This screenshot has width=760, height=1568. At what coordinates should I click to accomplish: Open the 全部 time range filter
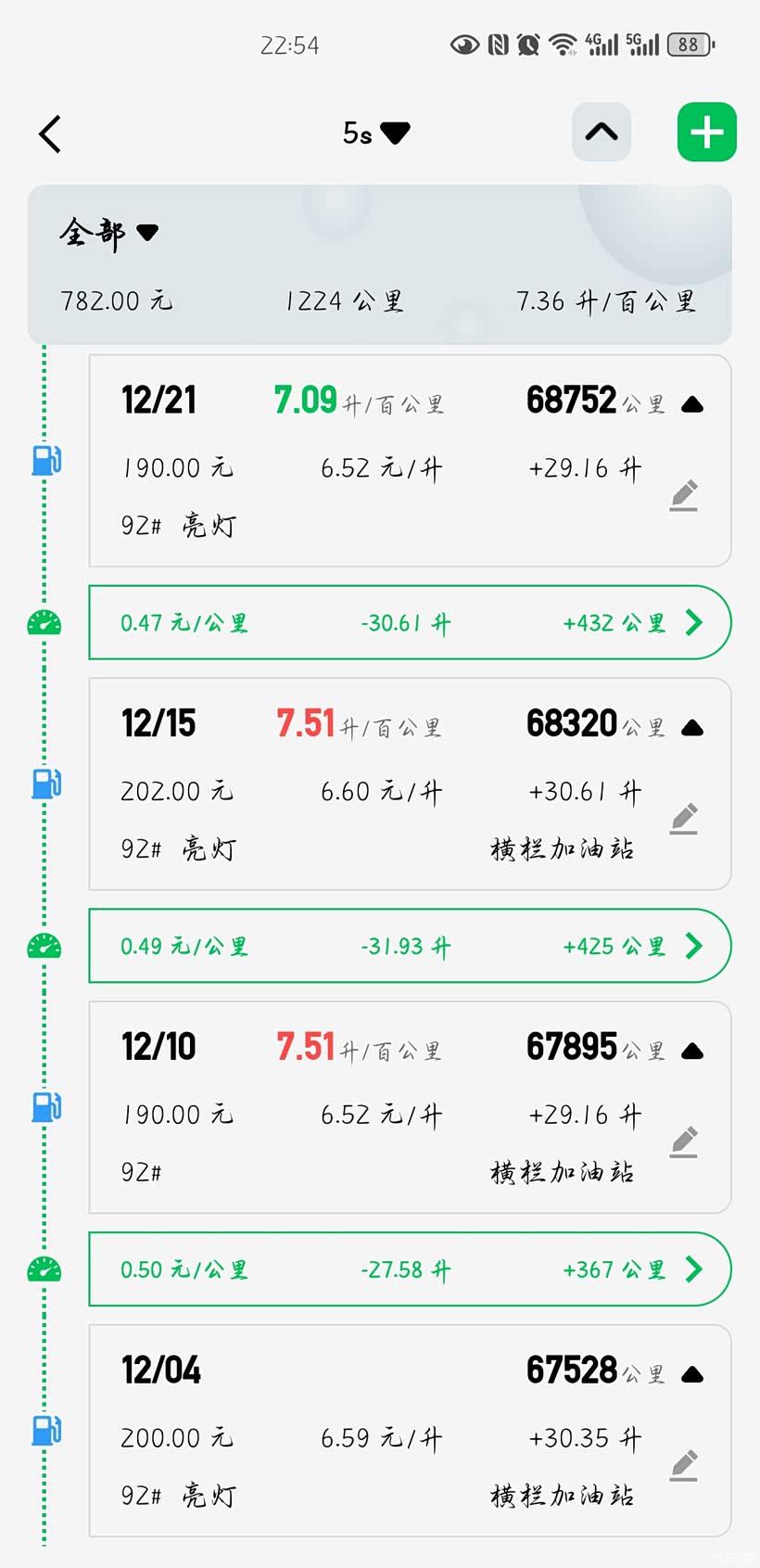pyautogui.click(x=108, y=232)
